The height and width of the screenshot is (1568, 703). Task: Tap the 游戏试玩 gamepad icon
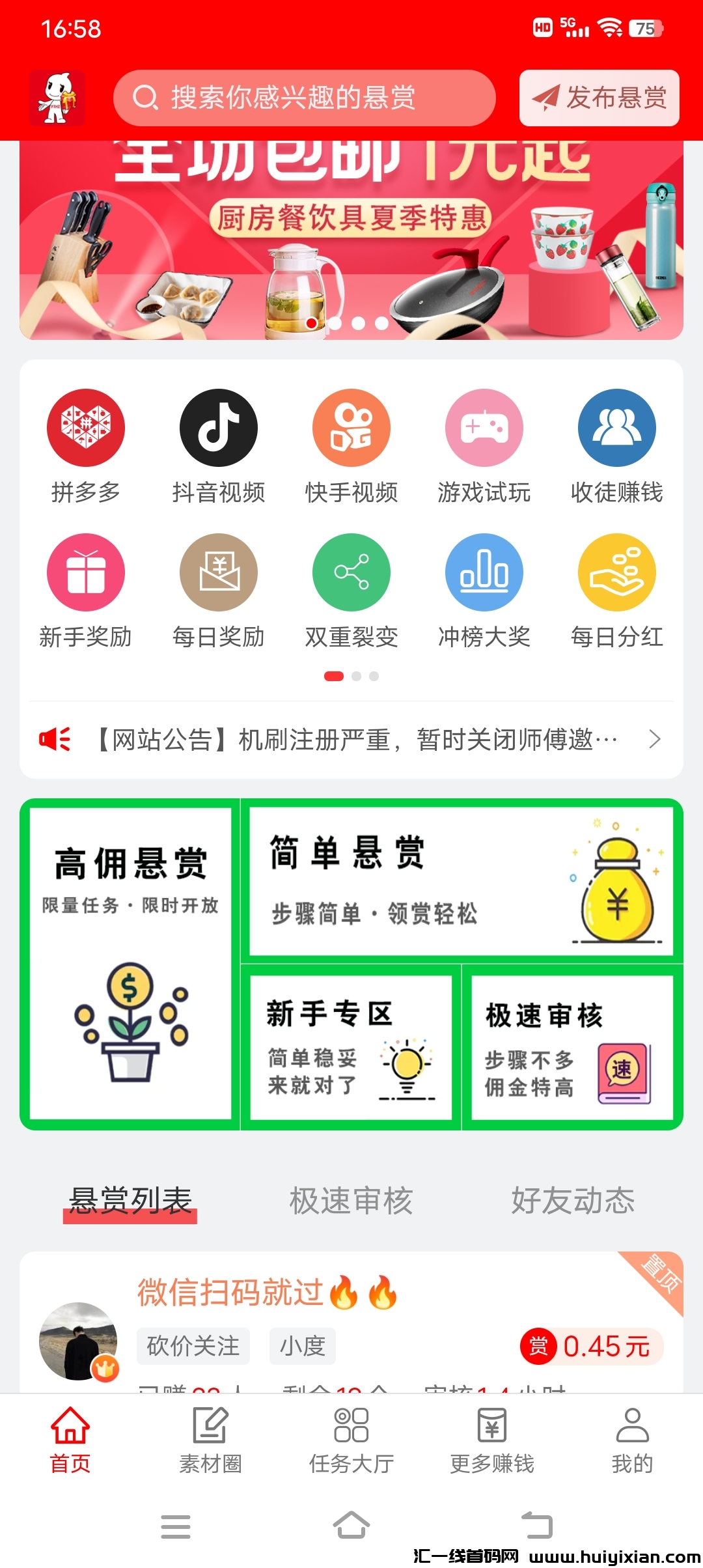pyautogui.click(x=484, y=427)
